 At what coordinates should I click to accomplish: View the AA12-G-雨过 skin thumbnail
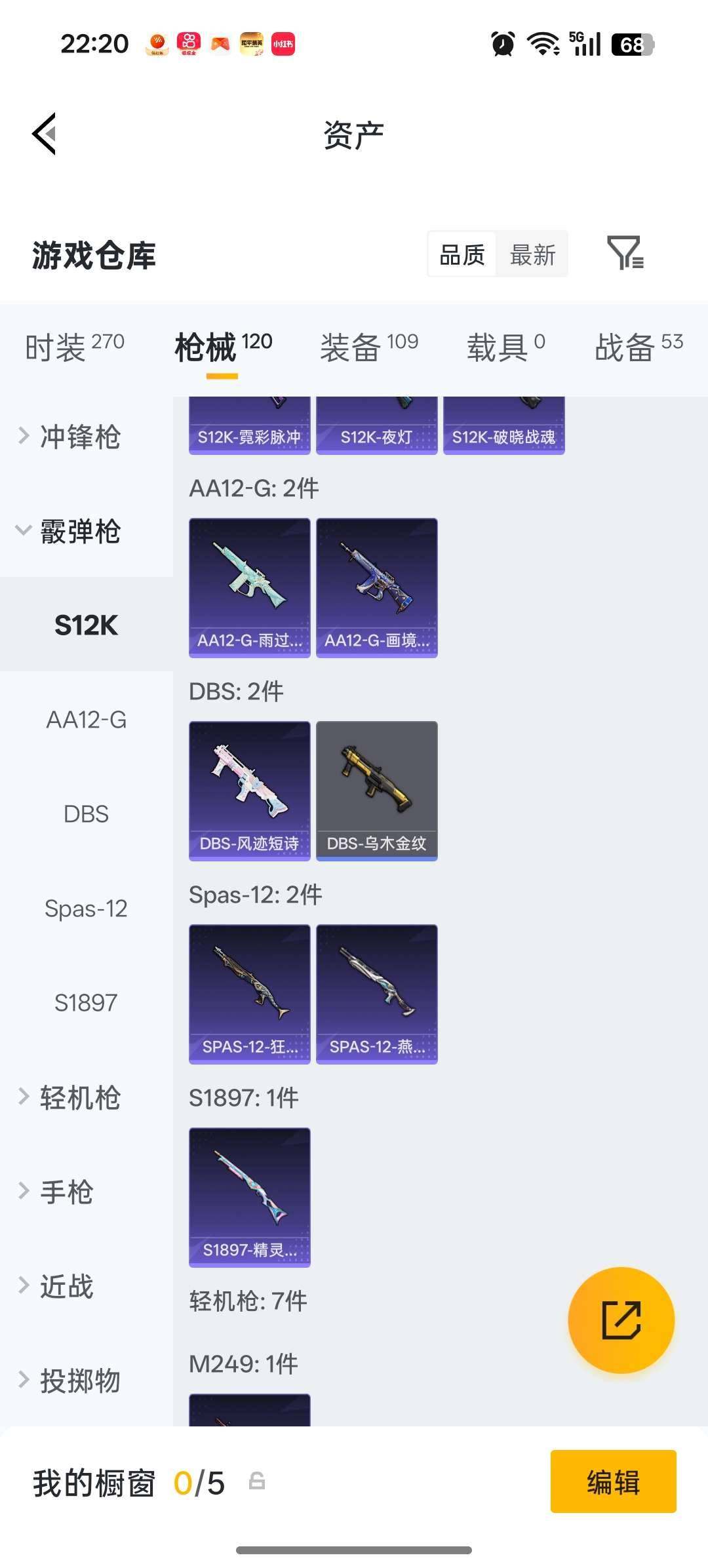(x=249, y=587)
